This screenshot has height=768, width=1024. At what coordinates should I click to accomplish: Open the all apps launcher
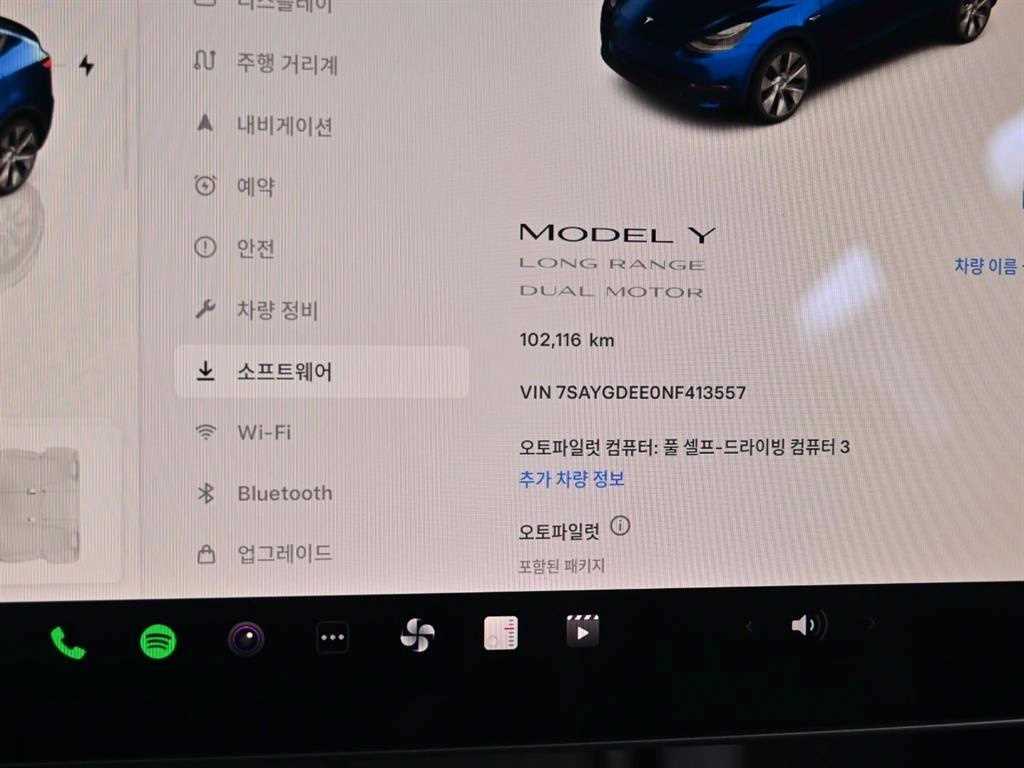click(332, 637)
